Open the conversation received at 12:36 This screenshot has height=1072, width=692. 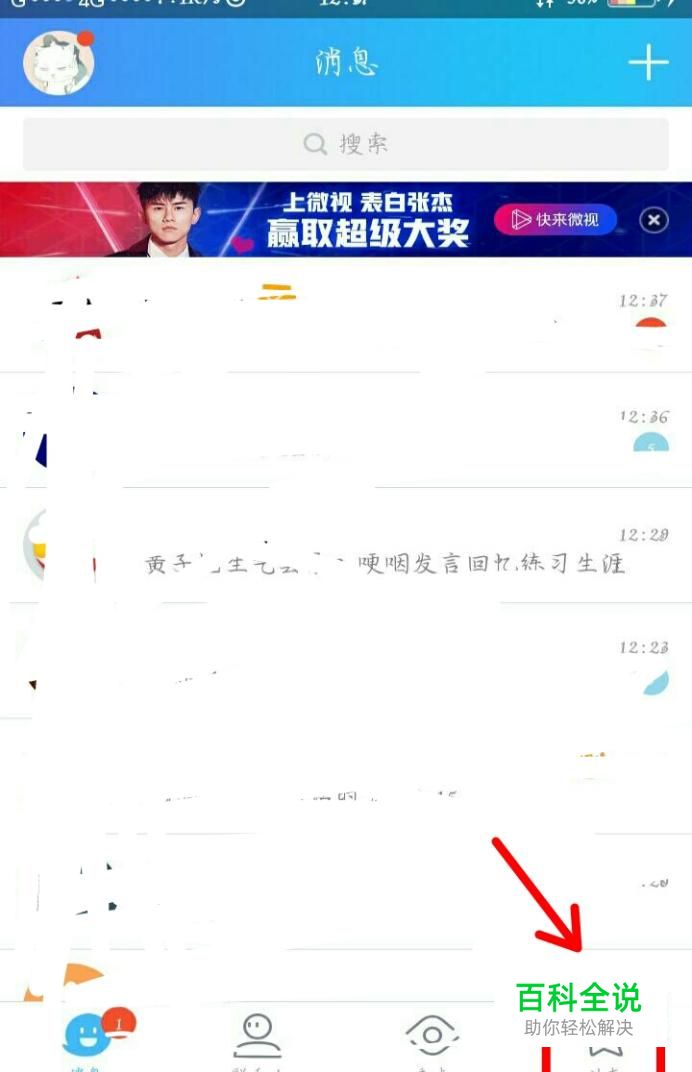[345, 432]
